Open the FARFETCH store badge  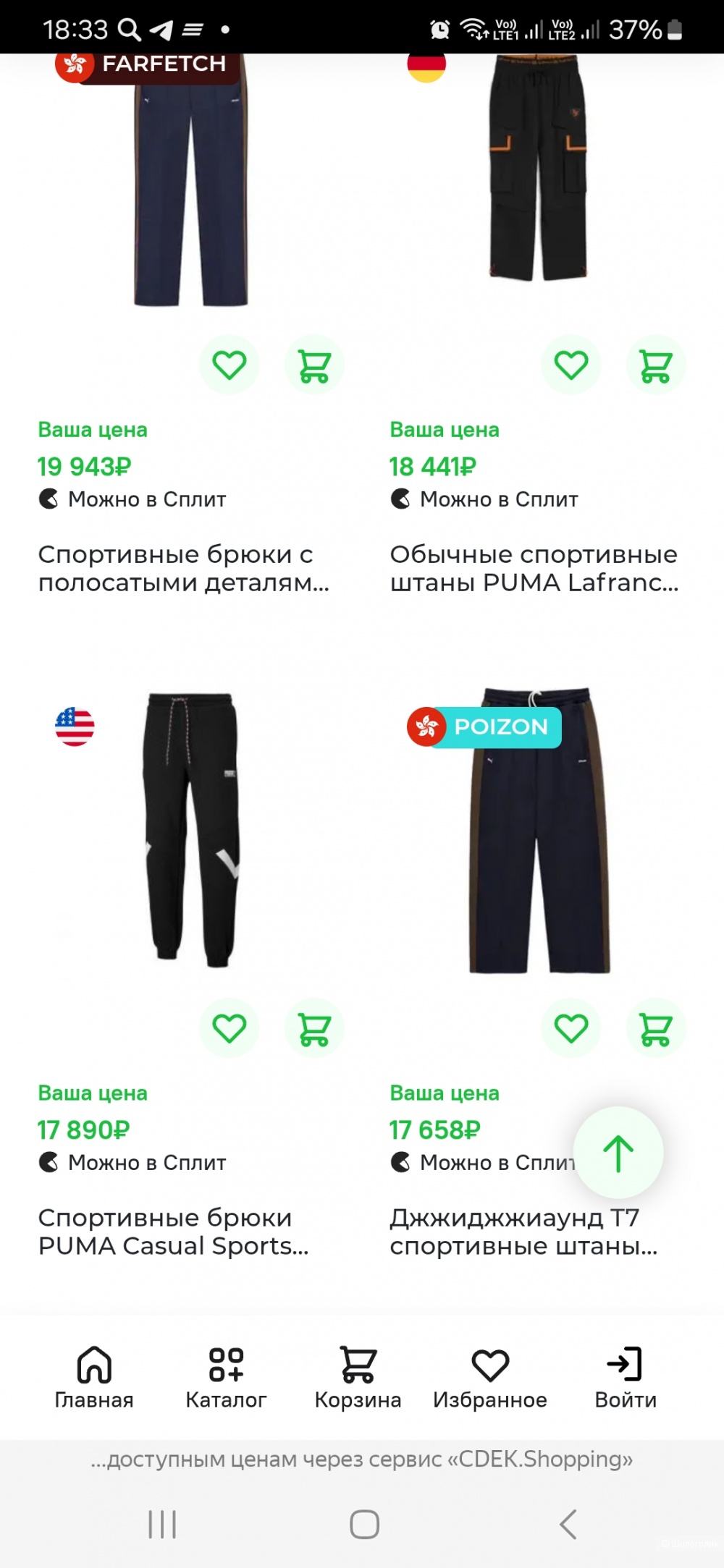(143, 64)
